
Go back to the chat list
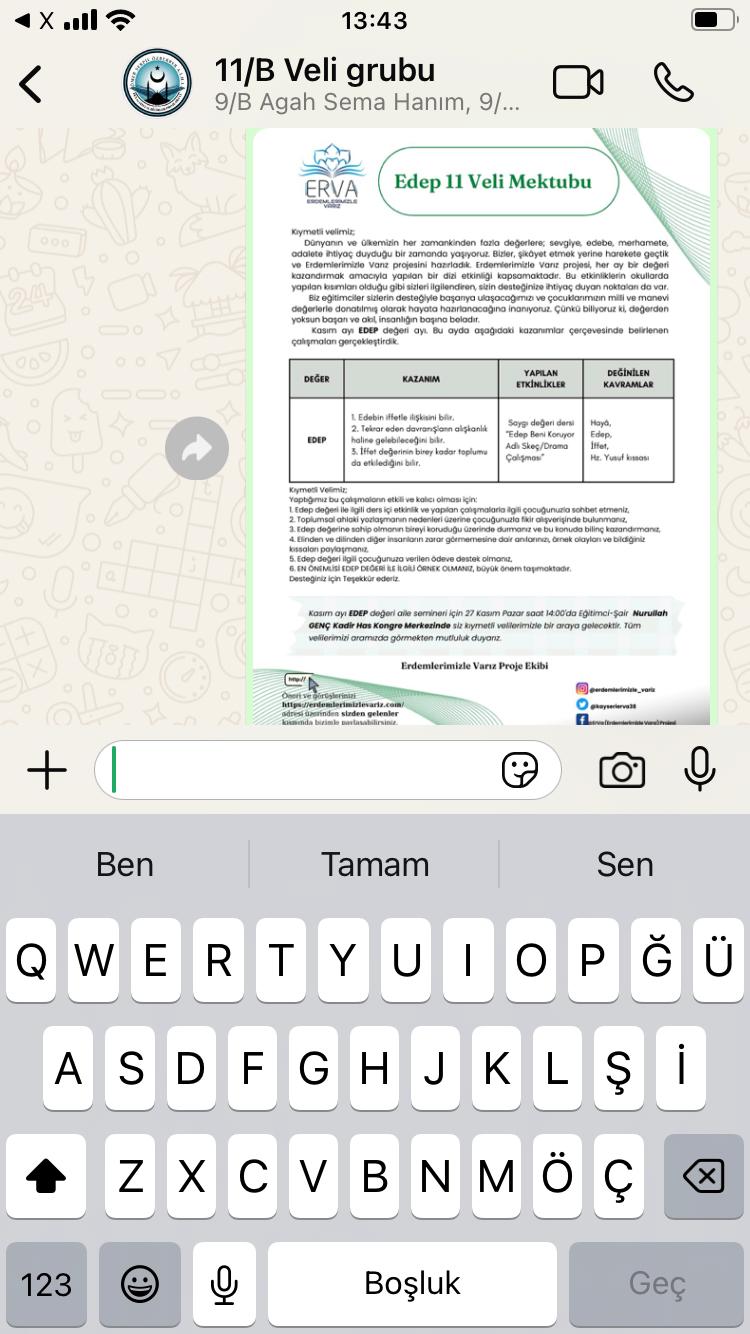31,84
